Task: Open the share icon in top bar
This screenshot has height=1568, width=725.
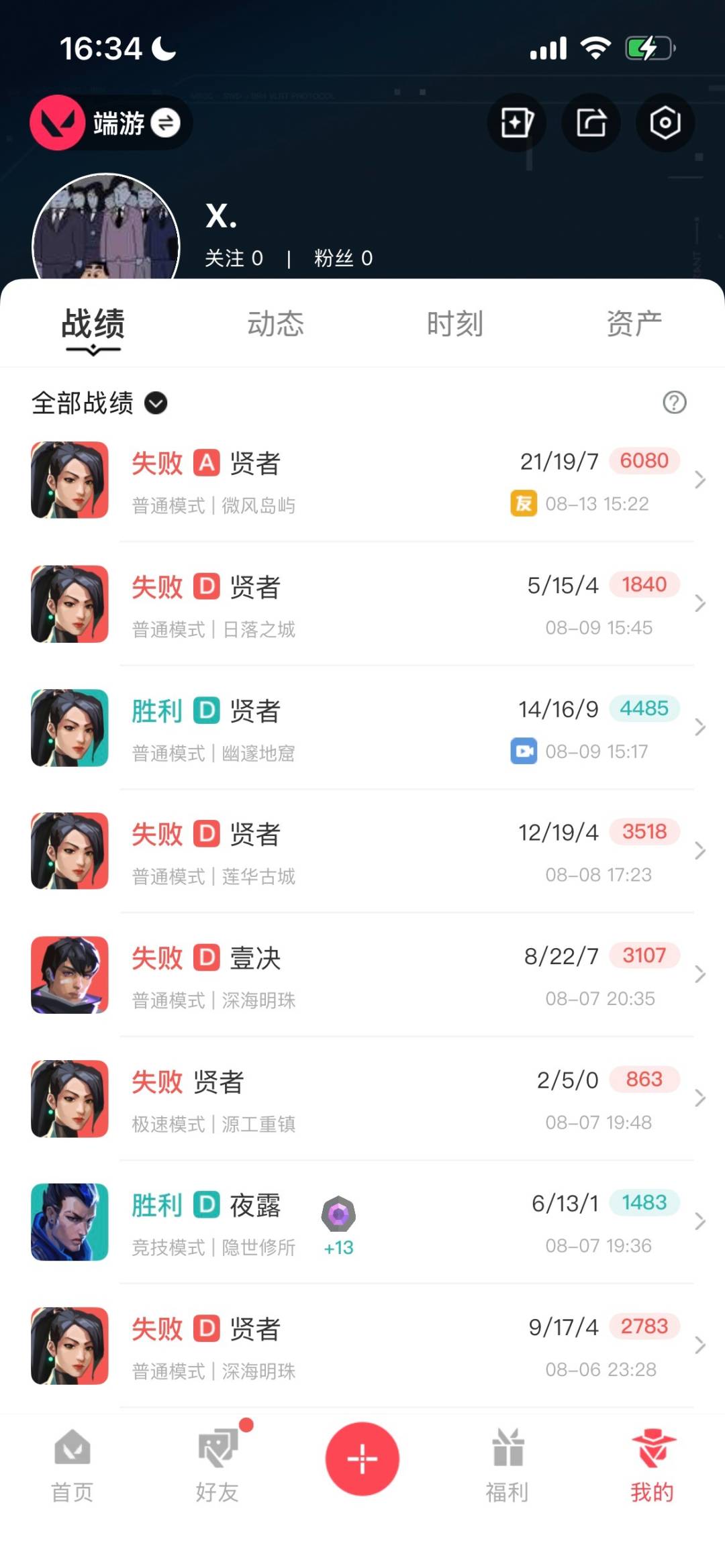Action: (x=591, y=123)
